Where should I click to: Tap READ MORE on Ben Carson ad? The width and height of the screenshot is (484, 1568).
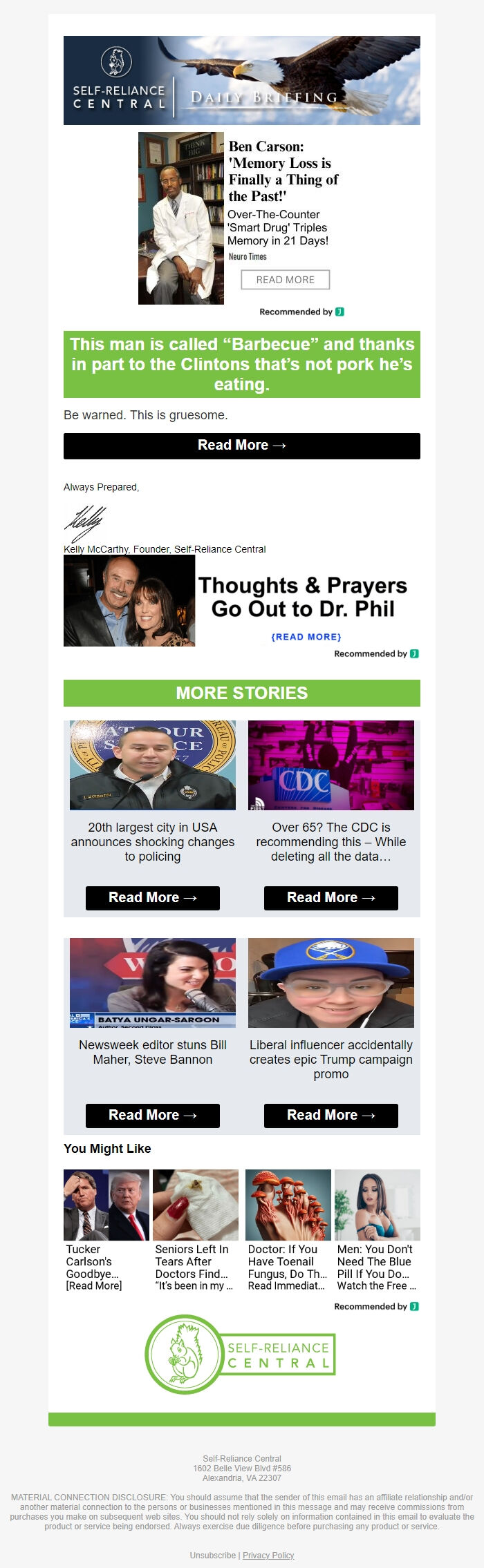285,280
